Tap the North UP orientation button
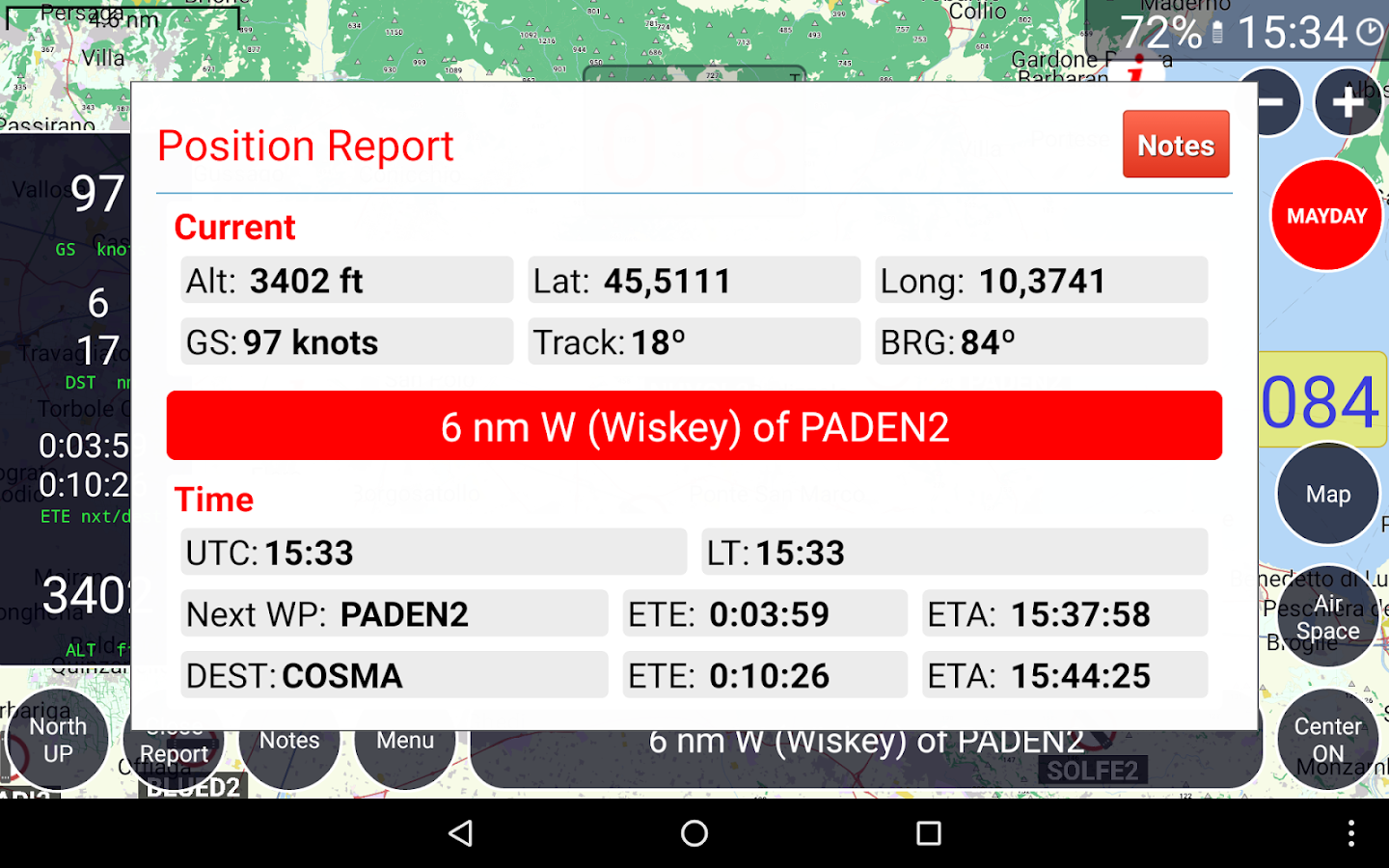This screenshot has height=868, width=1389. [58, 740]
